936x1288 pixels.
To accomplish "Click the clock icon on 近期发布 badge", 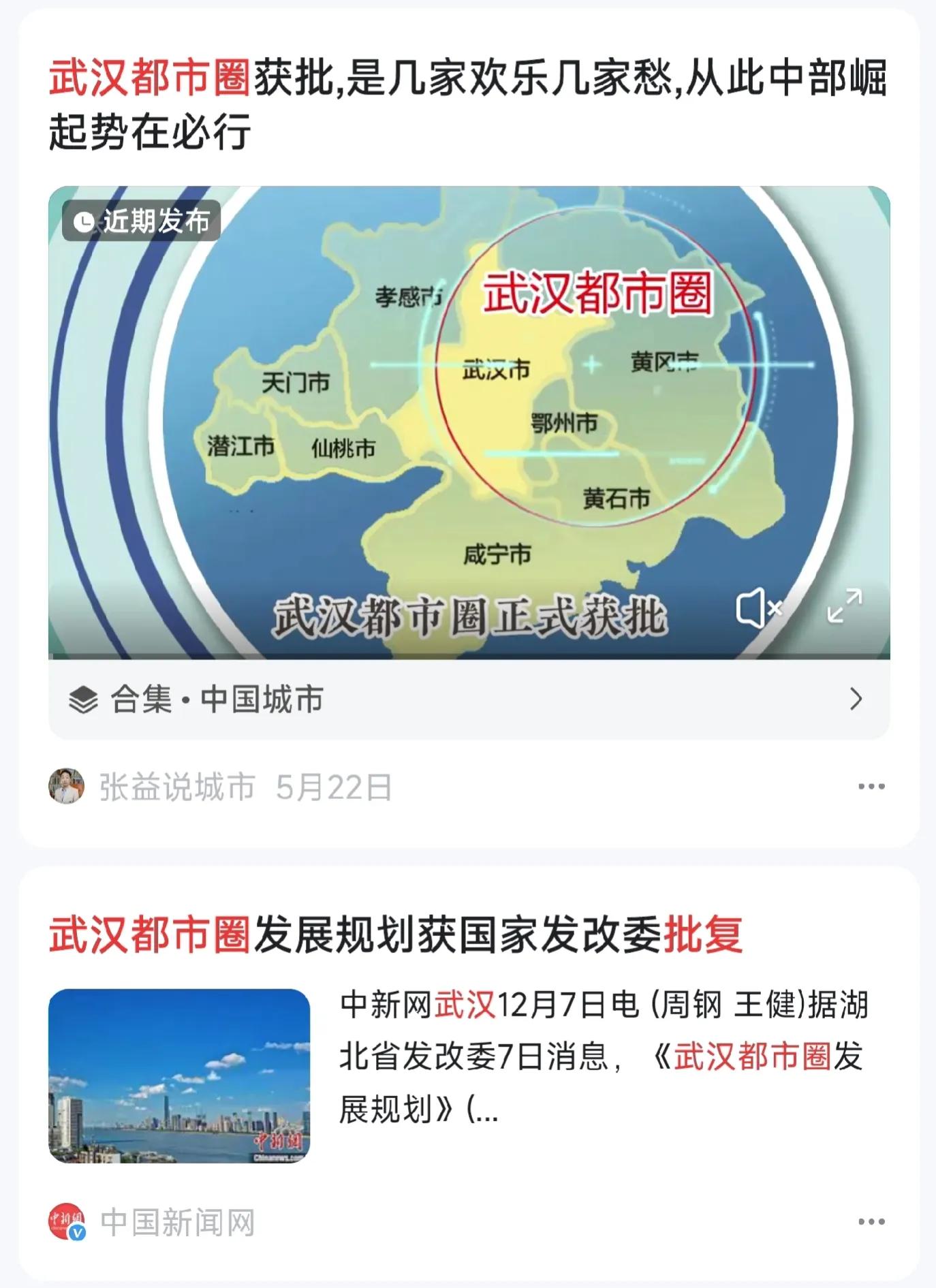I will [83, 220].
